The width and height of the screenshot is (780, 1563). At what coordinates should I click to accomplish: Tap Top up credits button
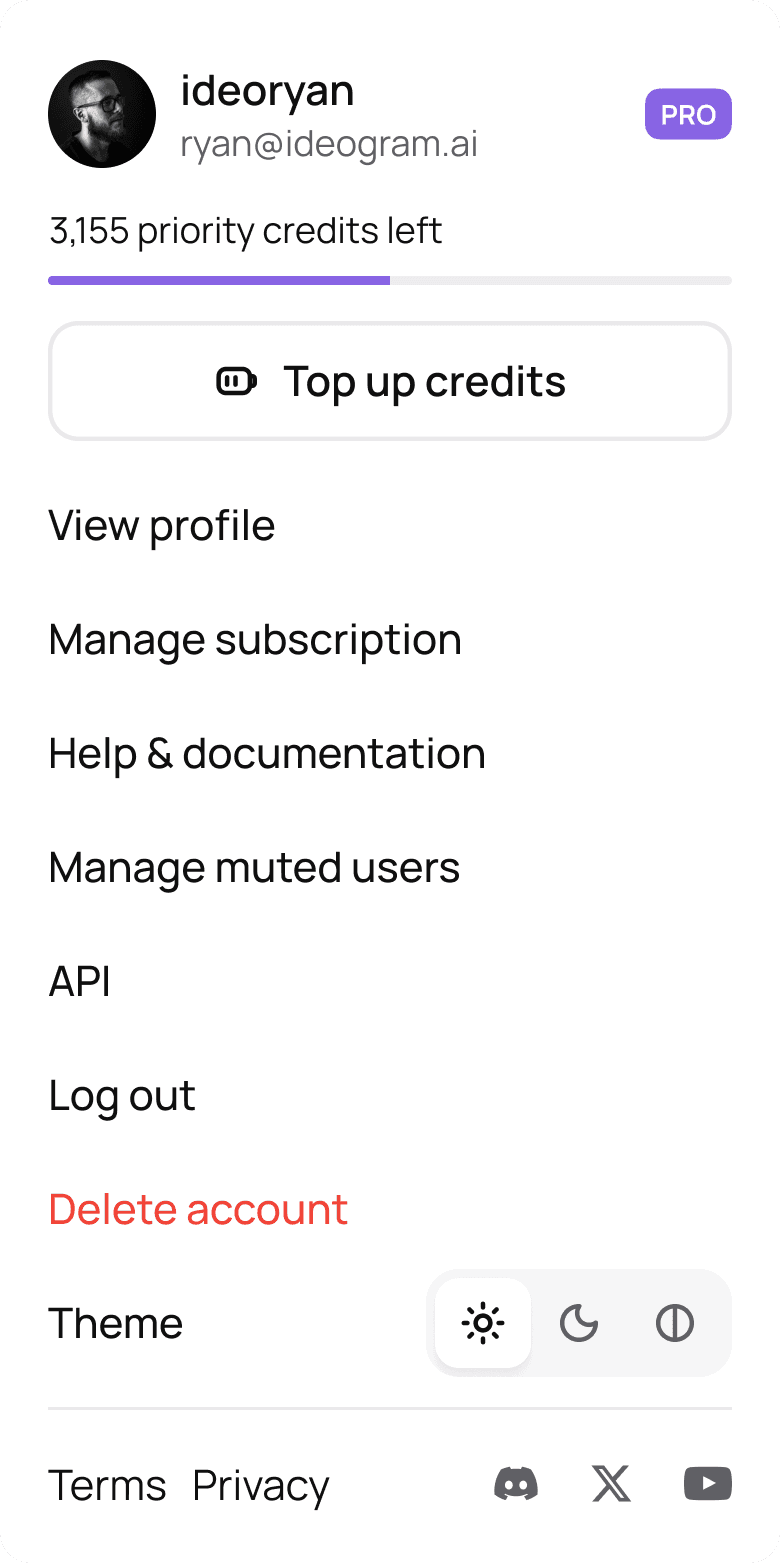[x=390, y=381]
